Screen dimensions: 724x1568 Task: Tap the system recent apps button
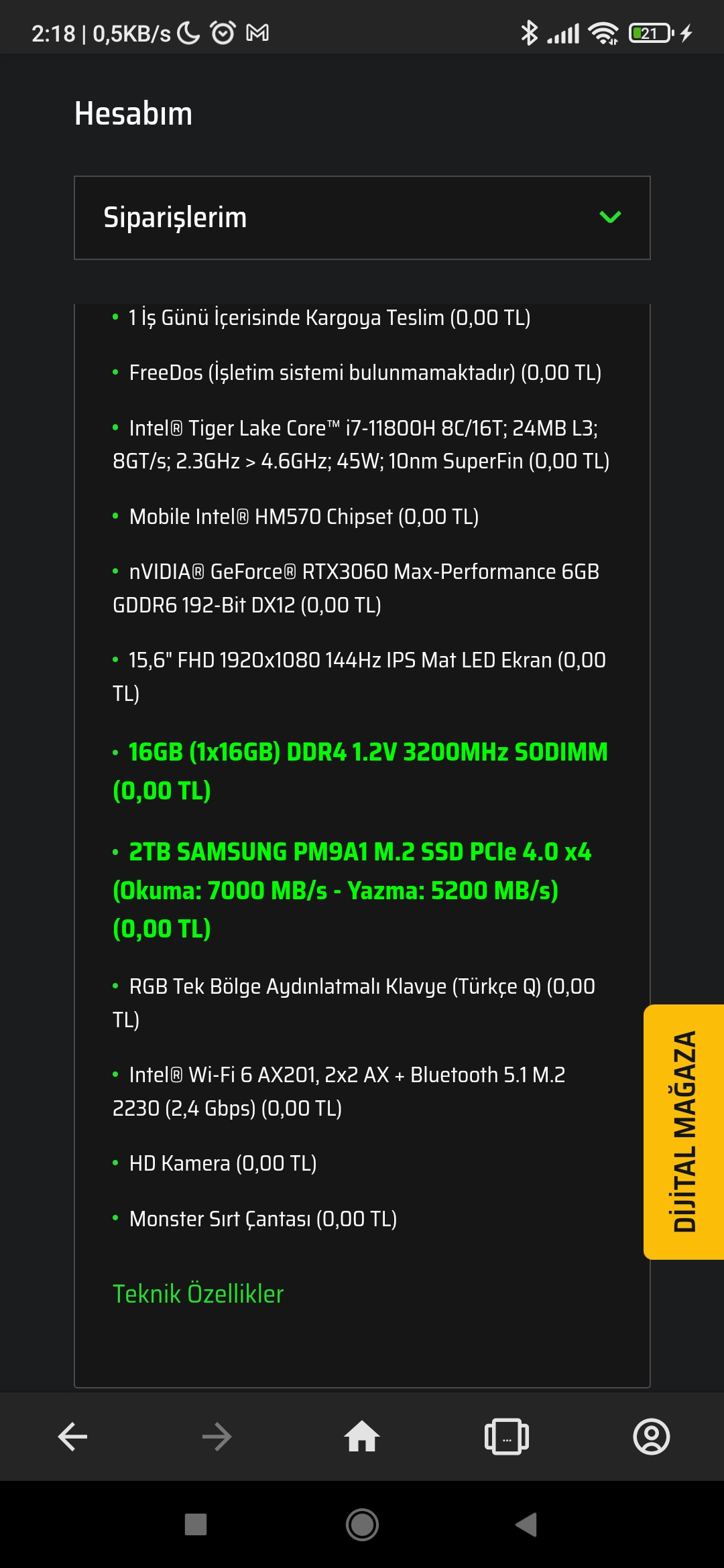pos(196,1524)
